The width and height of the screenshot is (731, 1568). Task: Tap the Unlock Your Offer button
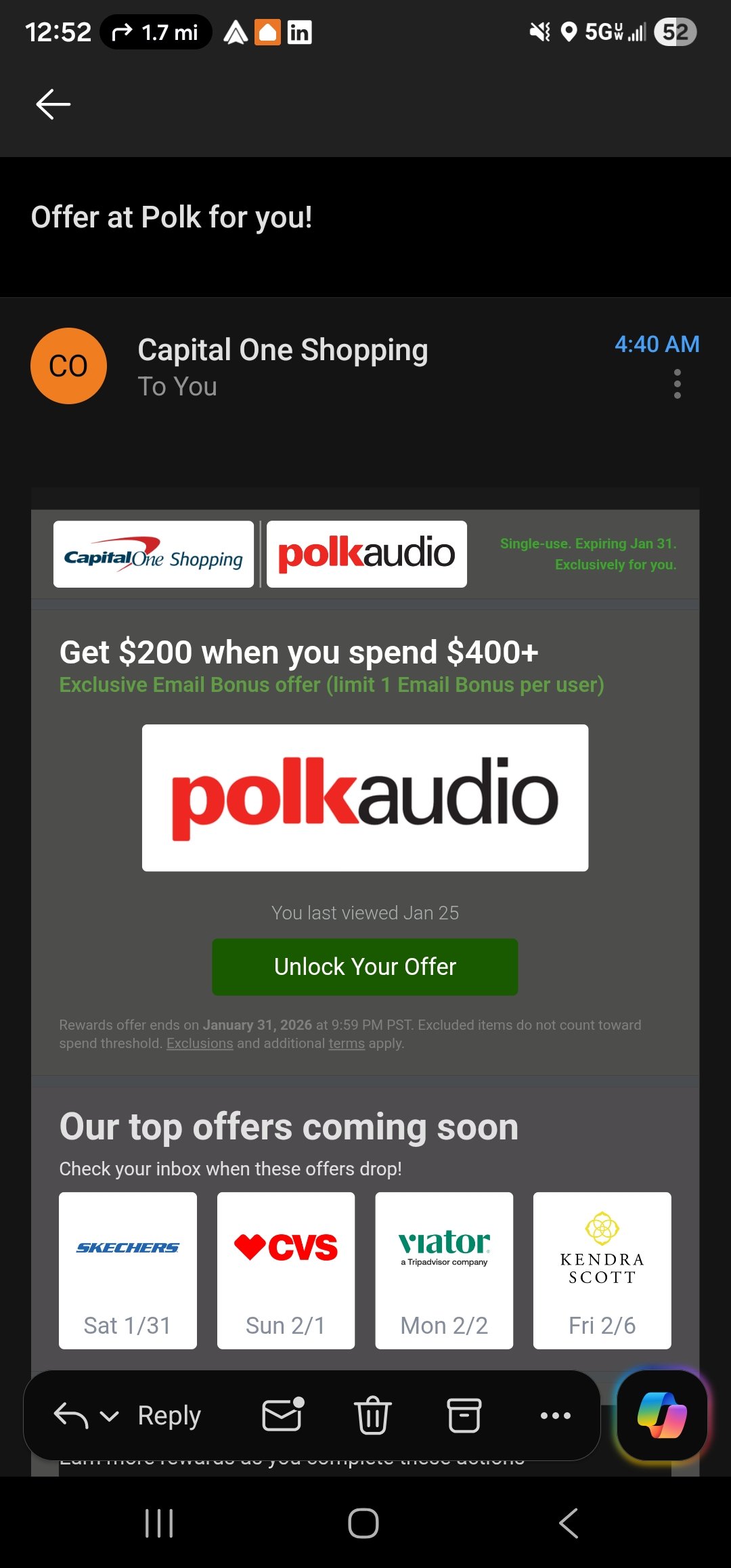365,967
